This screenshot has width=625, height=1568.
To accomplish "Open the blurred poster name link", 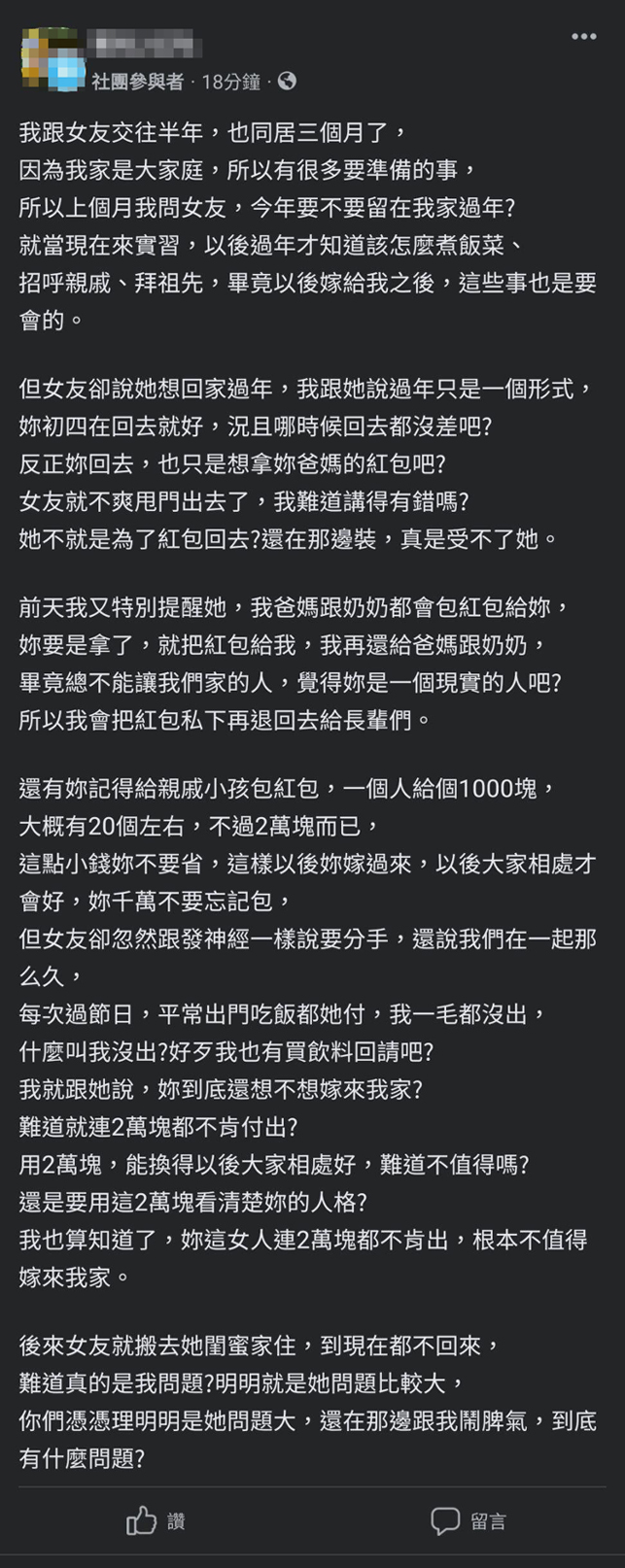I will [144, 45].
